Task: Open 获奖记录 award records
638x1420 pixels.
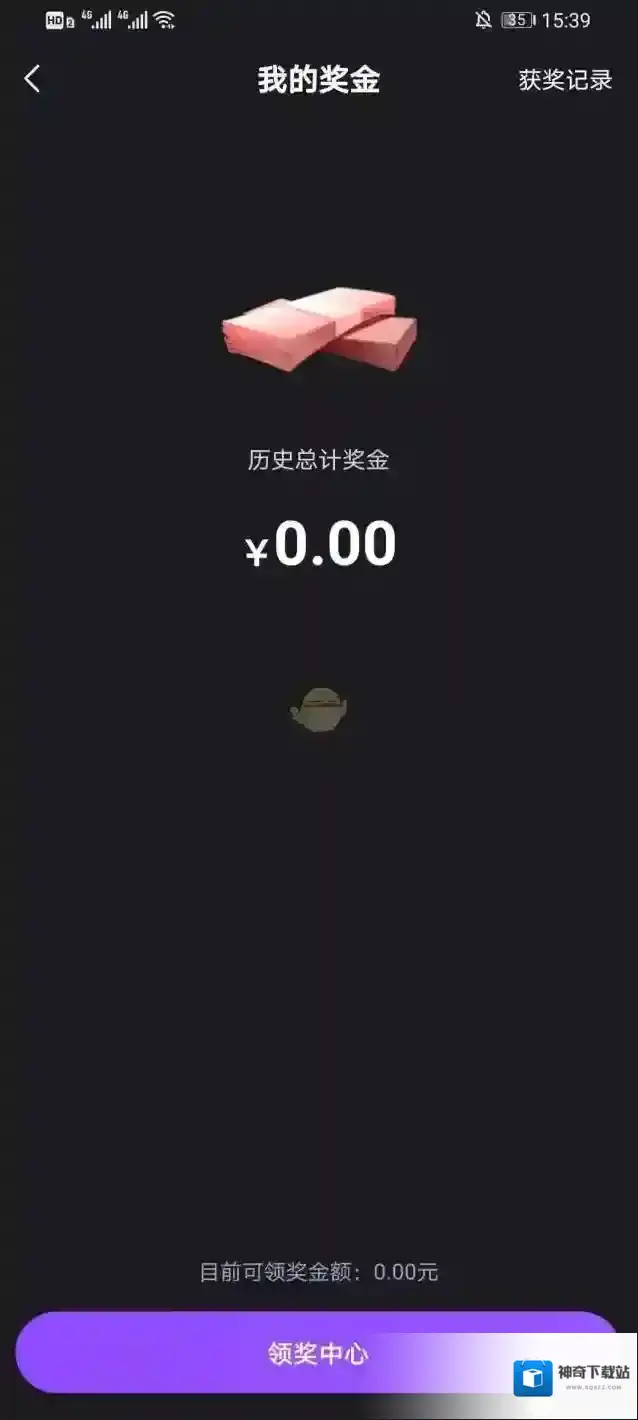Action: (x=565, y=81)
